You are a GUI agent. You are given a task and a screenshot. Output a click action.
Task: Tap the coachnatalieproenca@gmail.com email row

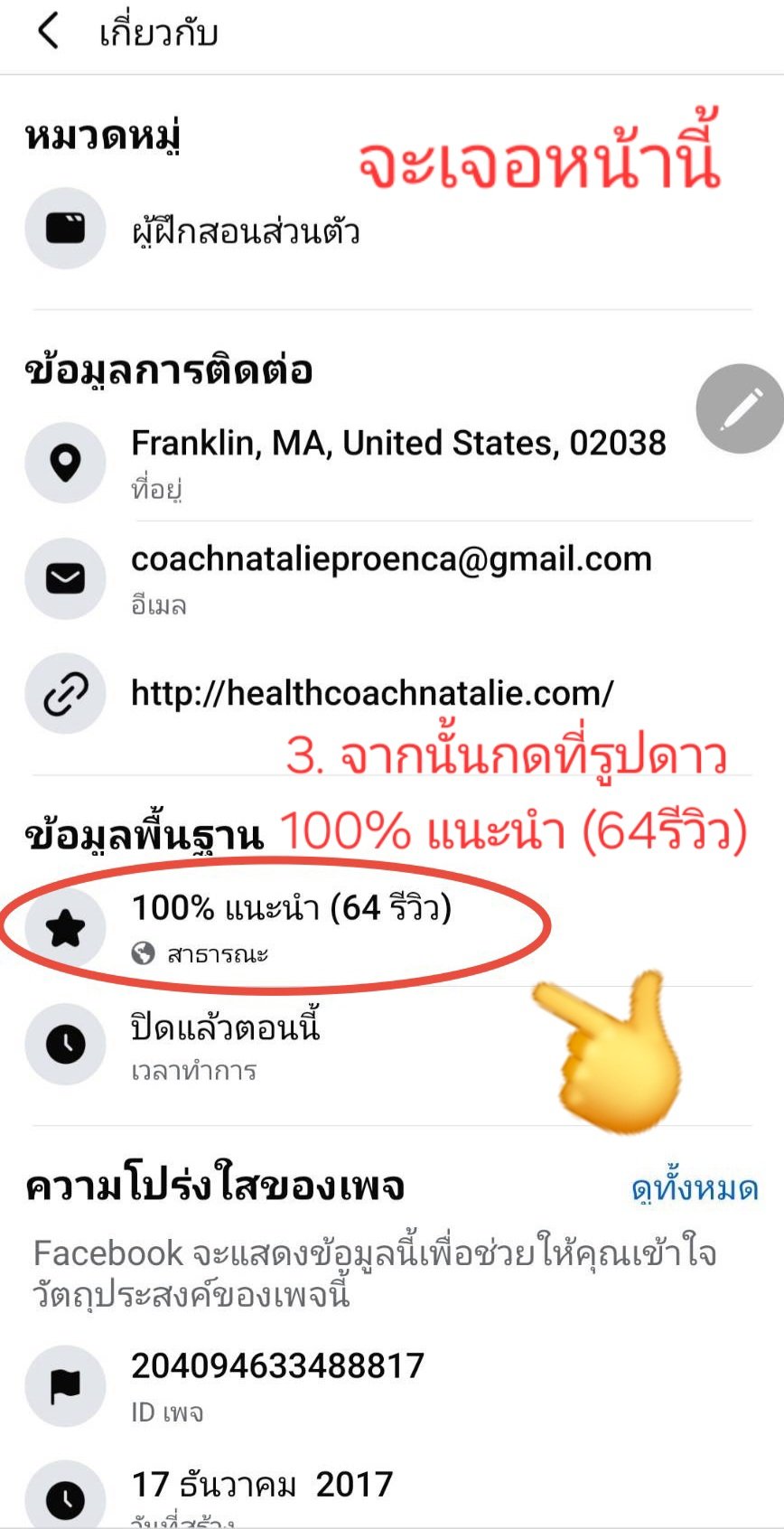[x=392, y=578]
